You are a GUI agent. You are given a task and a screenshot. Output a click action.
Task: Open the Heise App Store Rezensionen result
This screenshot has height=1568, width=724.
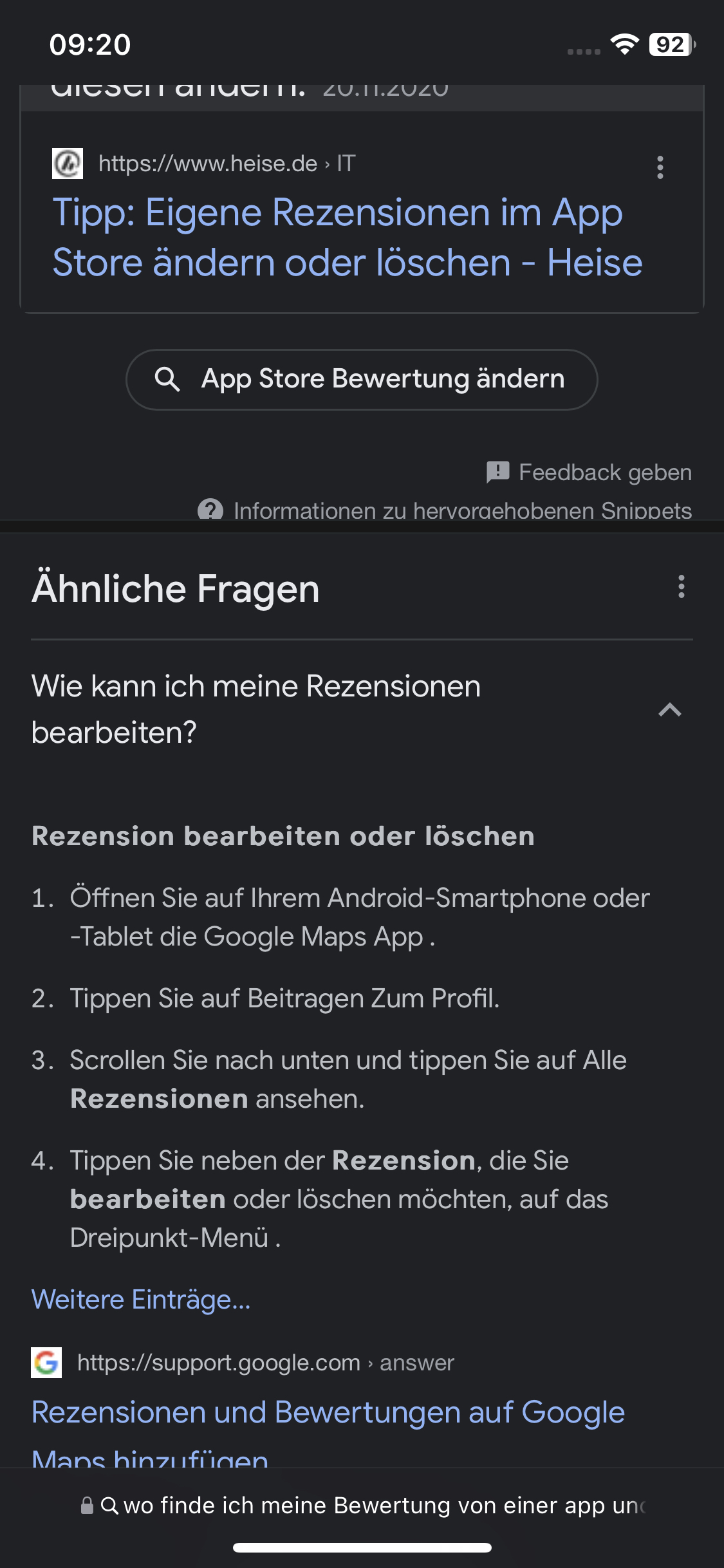(x=348, y=238)
